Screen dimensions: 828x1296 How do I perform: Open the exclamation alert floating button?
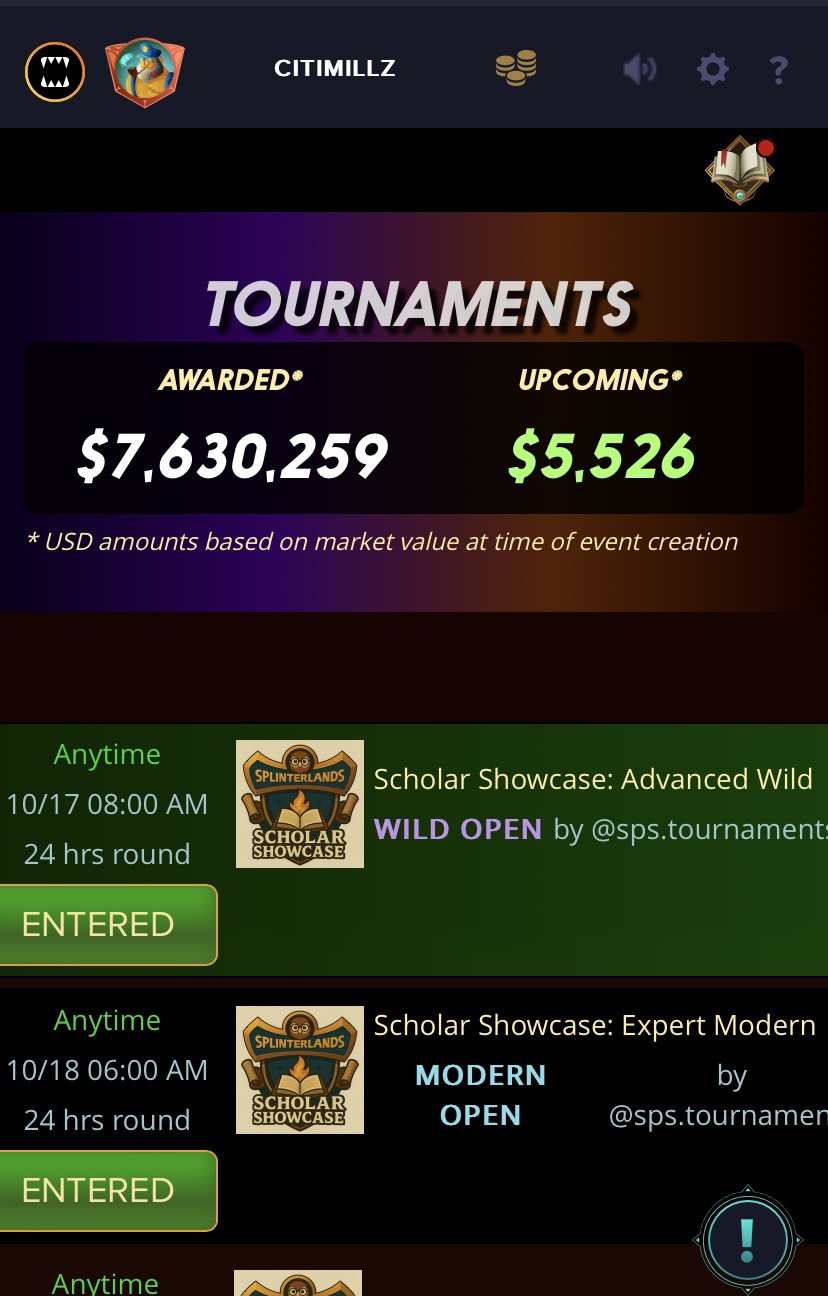click(x=747, y=1240)
